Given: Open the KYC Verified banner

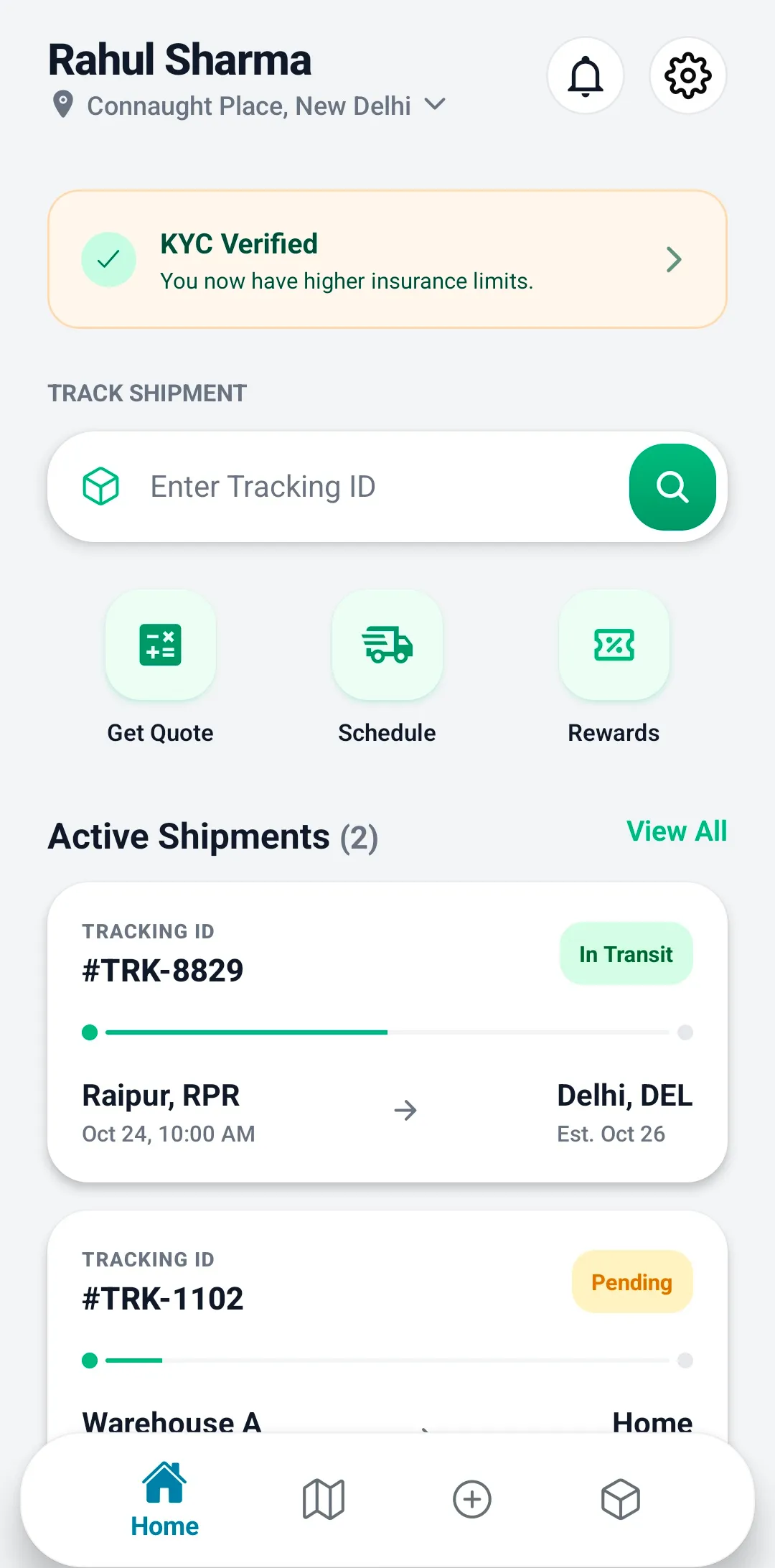Looking at the screenshot, I should (x=387, y=259).
